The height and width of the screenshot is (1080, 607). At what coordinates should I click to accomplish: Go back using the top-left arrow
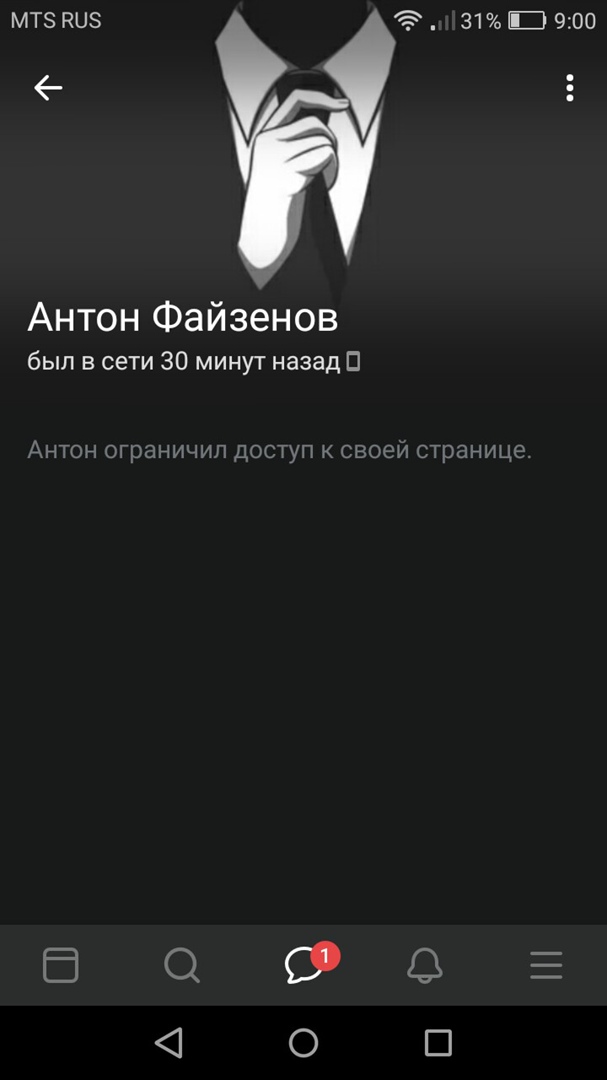click(x=48, y=88)
